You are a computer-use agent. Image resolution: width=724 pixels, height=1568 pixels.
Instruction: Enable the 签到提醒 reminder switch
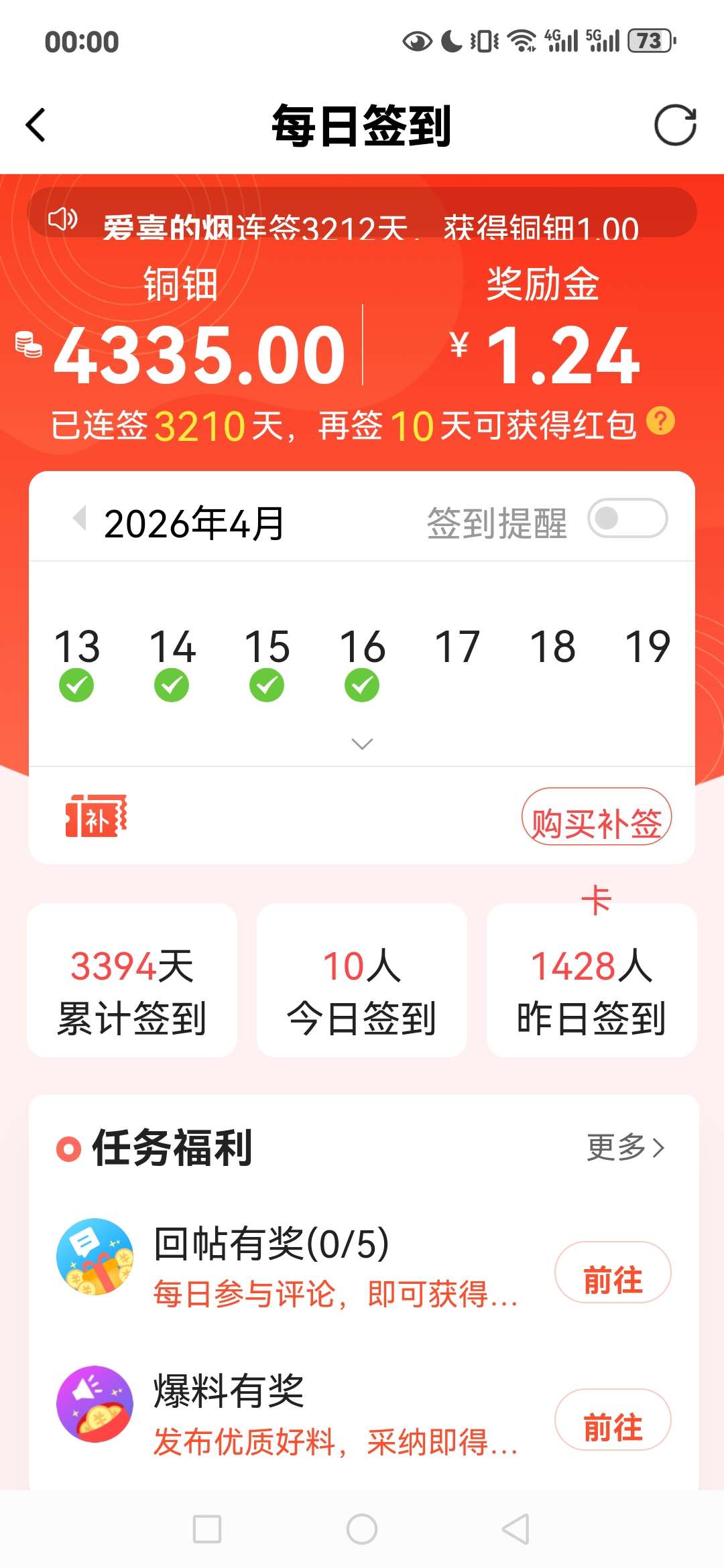point(627,518)
